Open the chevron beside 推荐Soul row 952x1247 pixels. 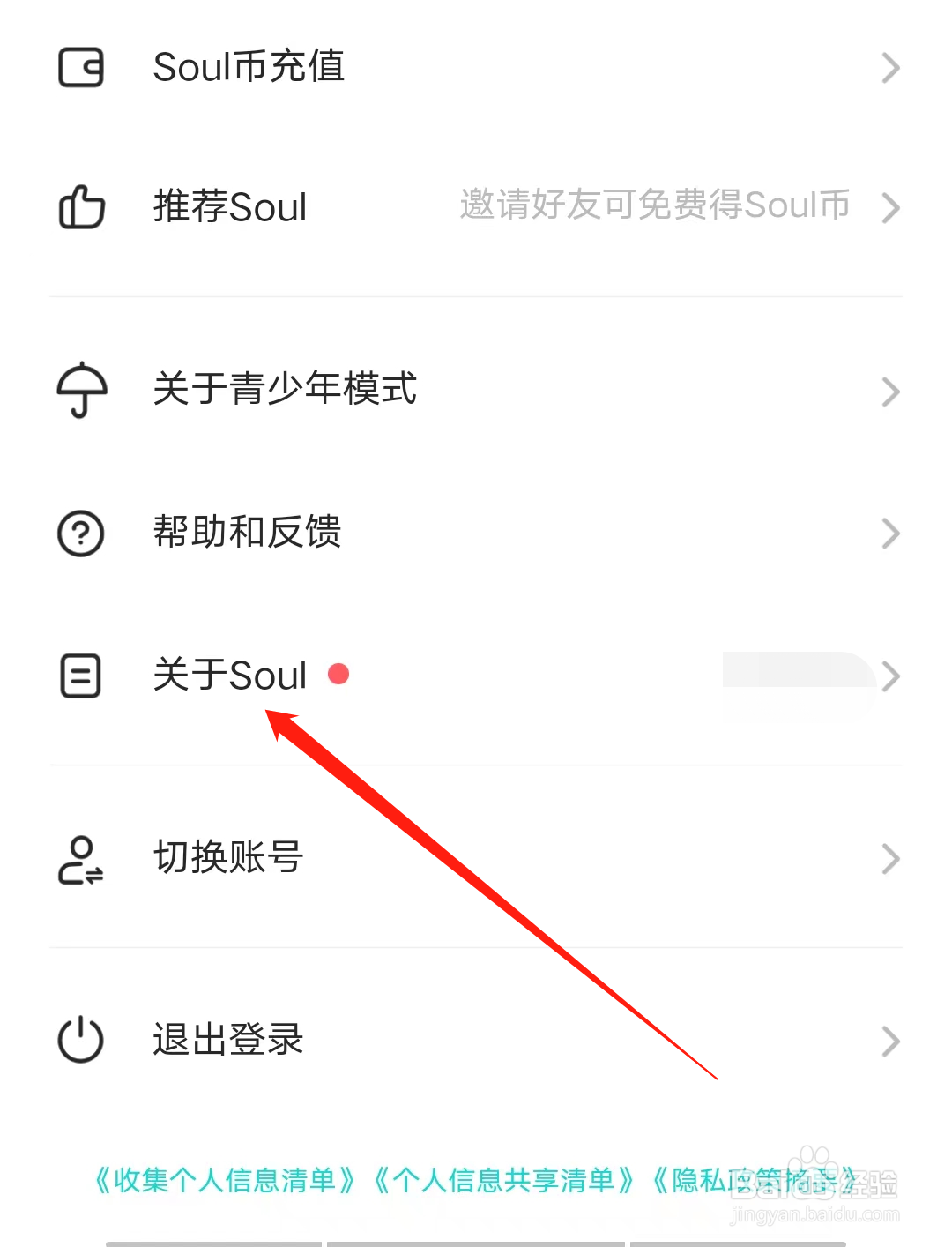(x=890, y=208)
